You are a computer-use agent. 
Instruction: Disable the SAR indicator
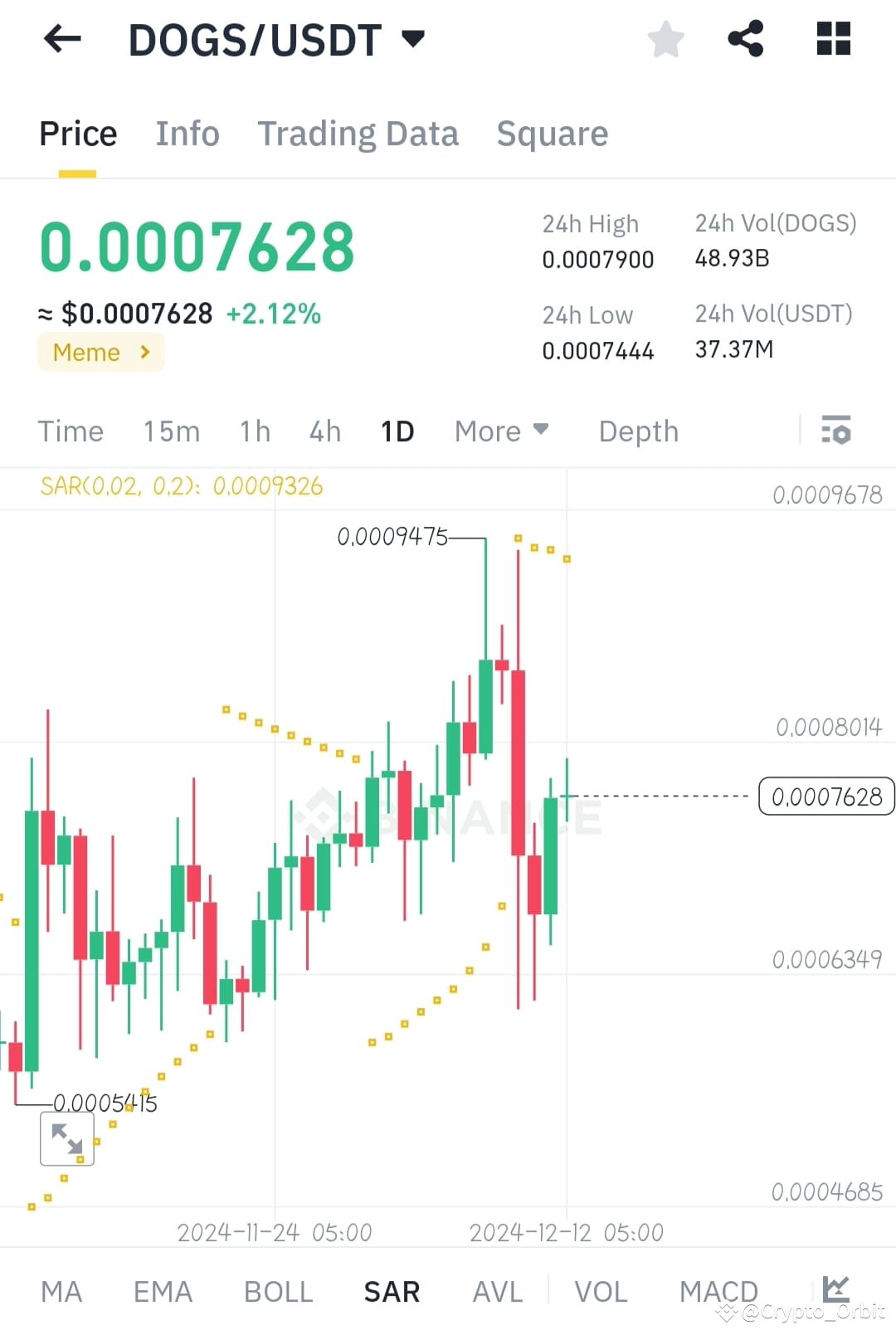point(391,1290)
